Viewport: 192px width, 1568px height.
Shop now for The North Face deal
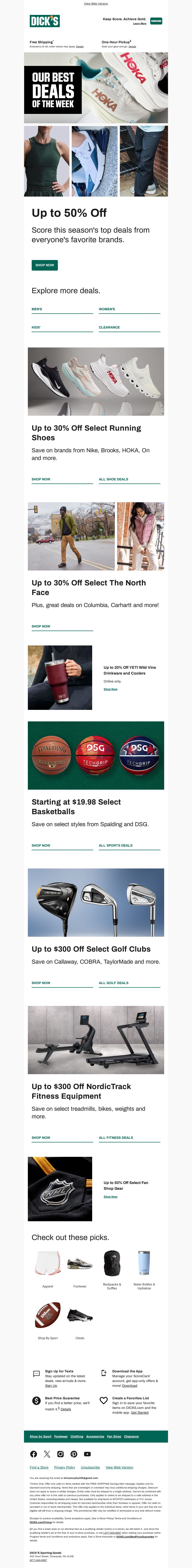click(41, 626)
